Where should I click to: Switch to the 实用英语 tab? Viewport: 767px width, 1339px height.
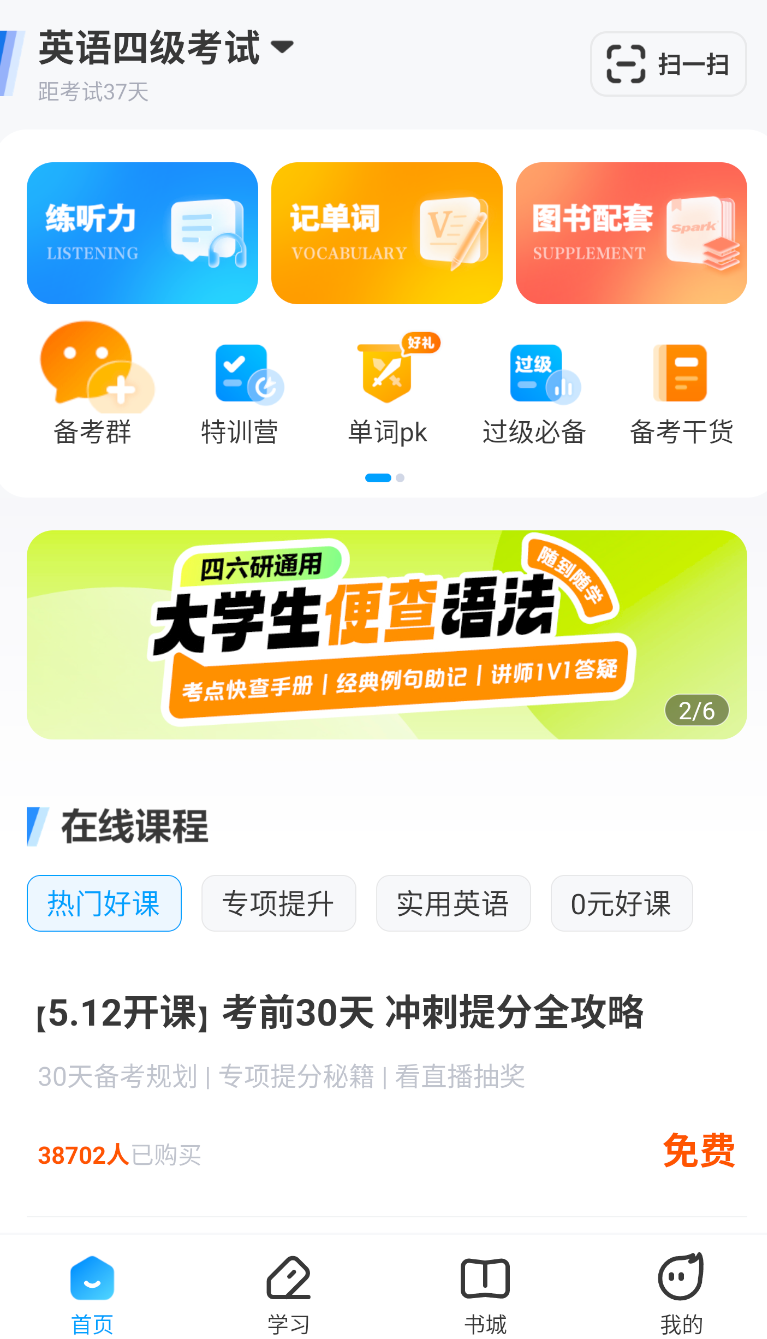tap(453, 904)
